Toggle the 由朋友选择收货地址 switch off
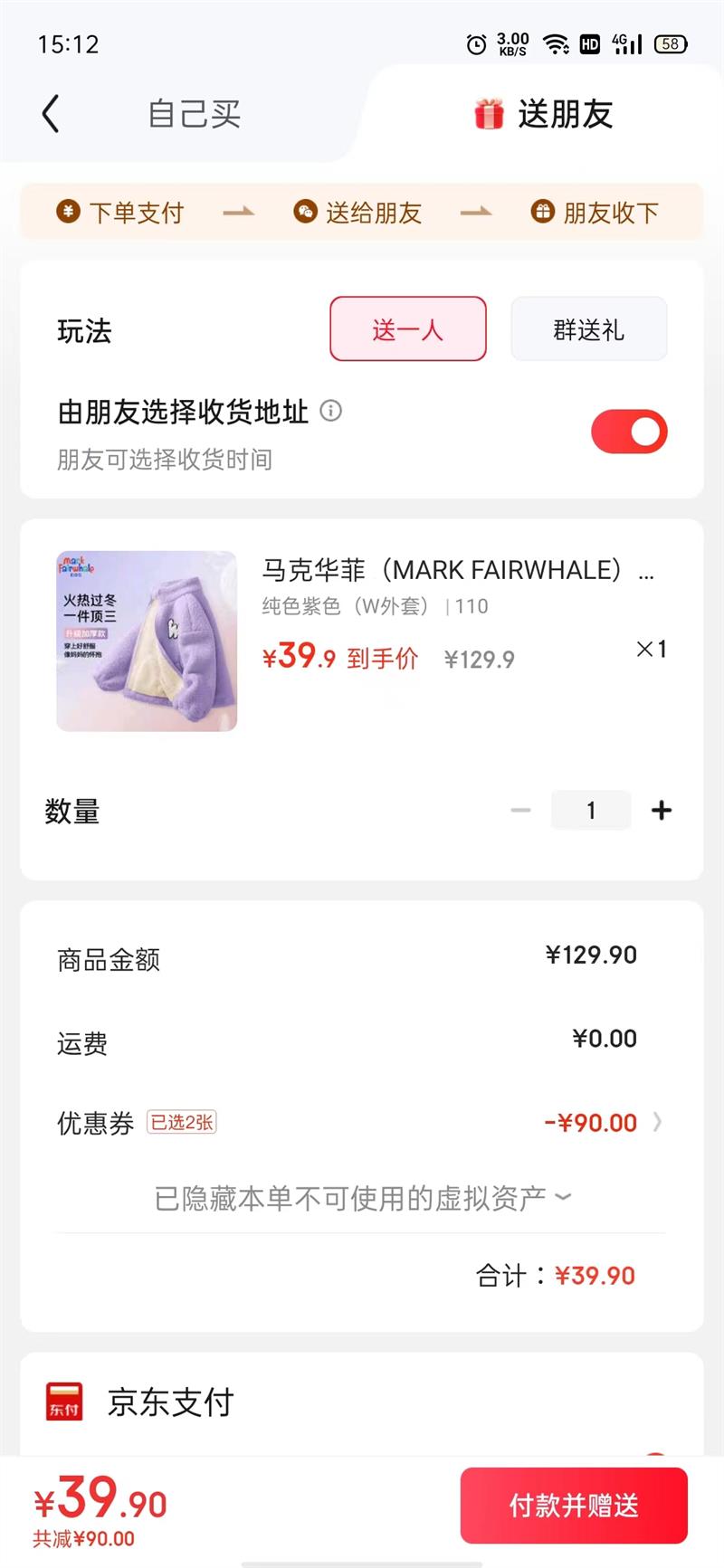Screen dimensions: 724x1568 click(629, 432)
